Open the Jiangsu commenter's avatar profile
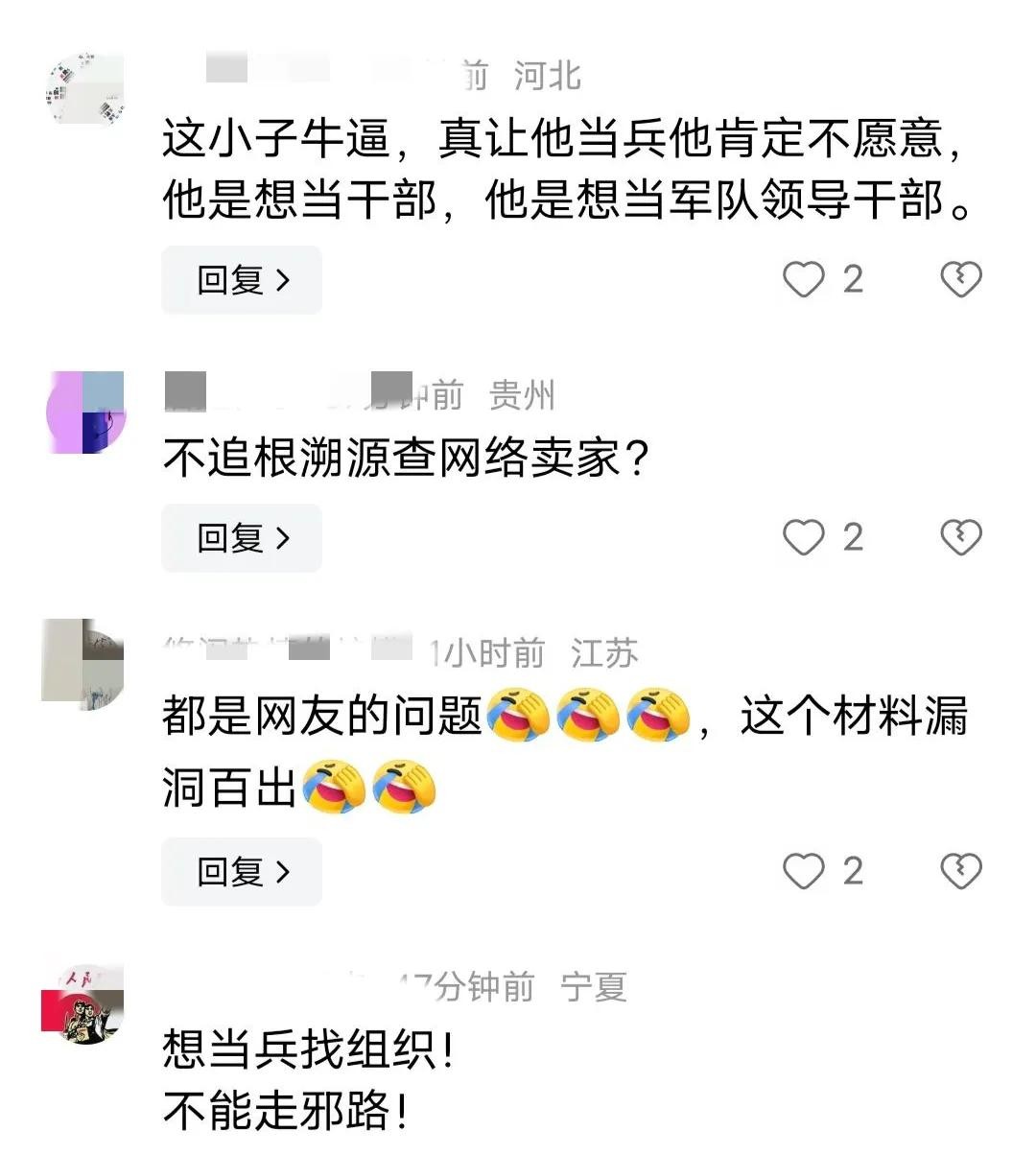This screenshot has width=1036, height=1155. point(84,663)
